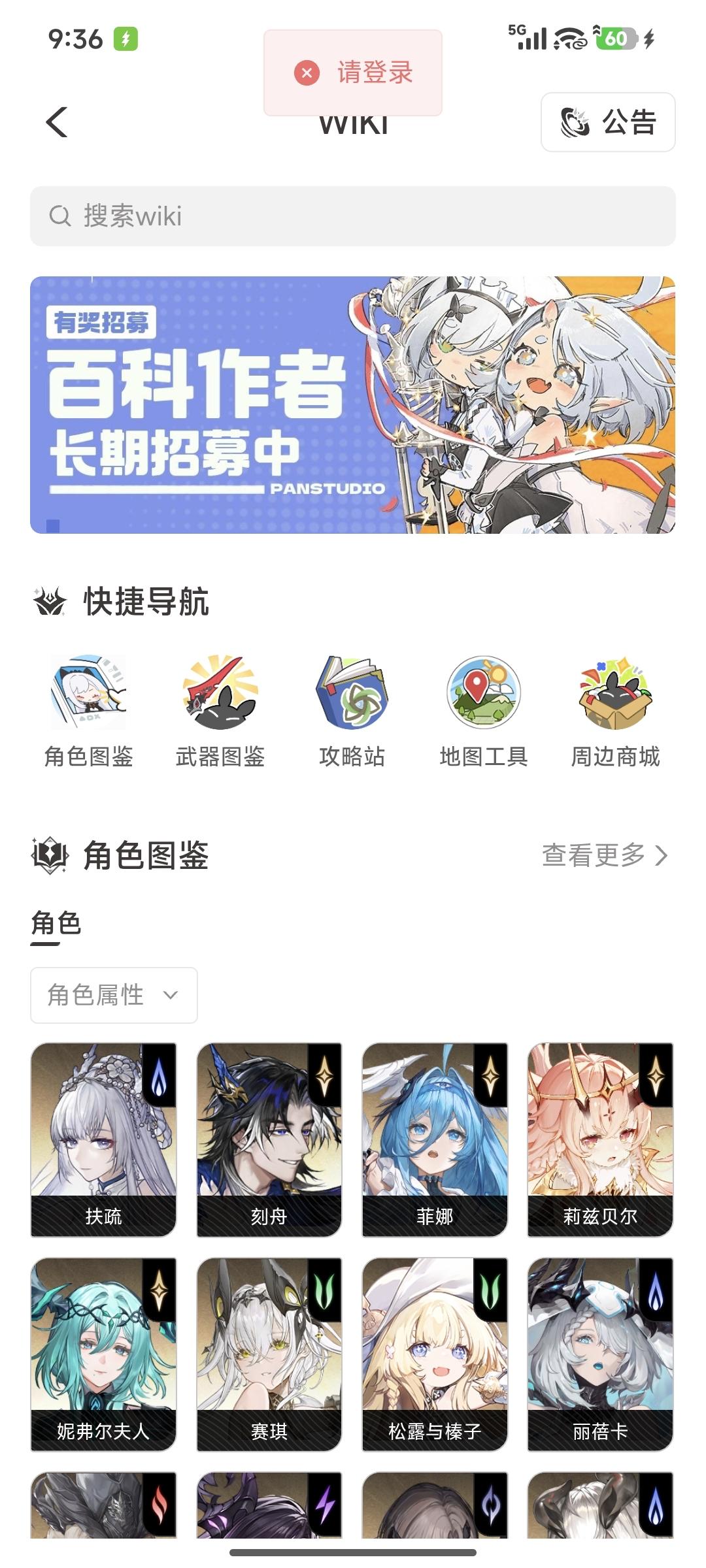The height and width of the screenshot is (1568, 706).
Task: Go back from the WIKI page
Action: [58, 122]
